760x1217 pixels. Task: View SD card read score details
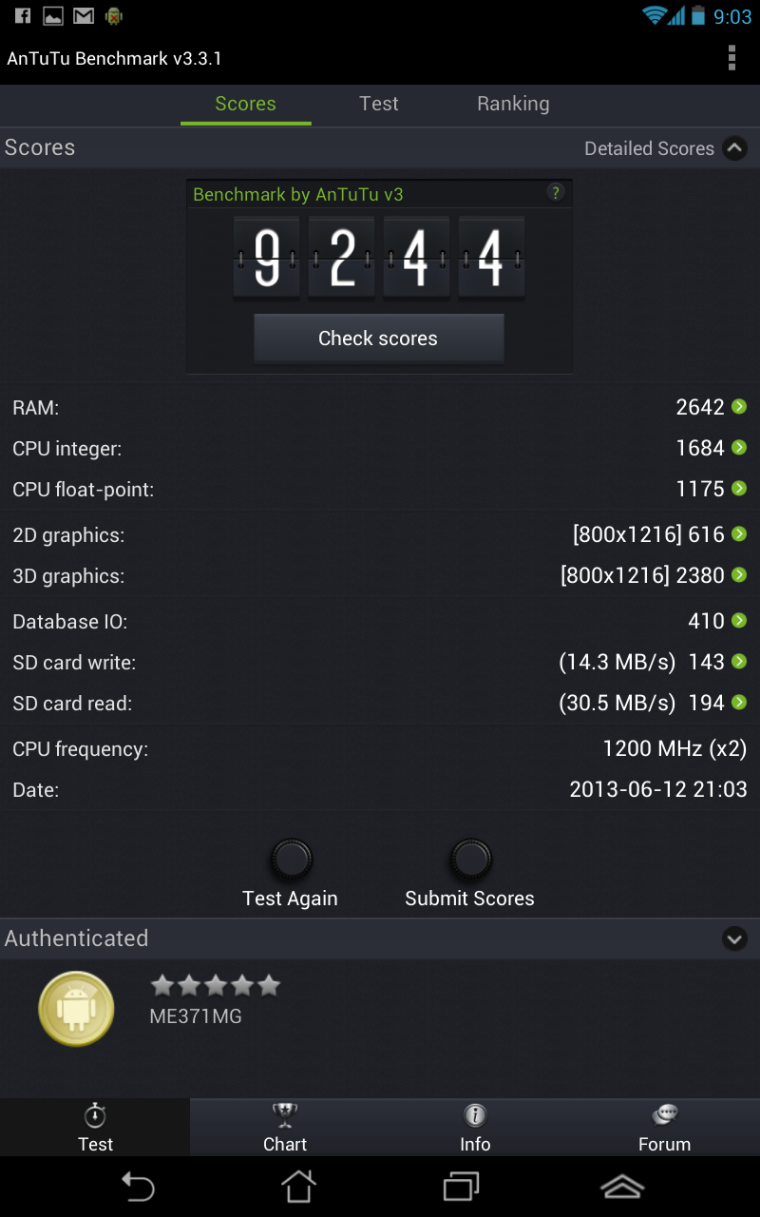[739, 703]
